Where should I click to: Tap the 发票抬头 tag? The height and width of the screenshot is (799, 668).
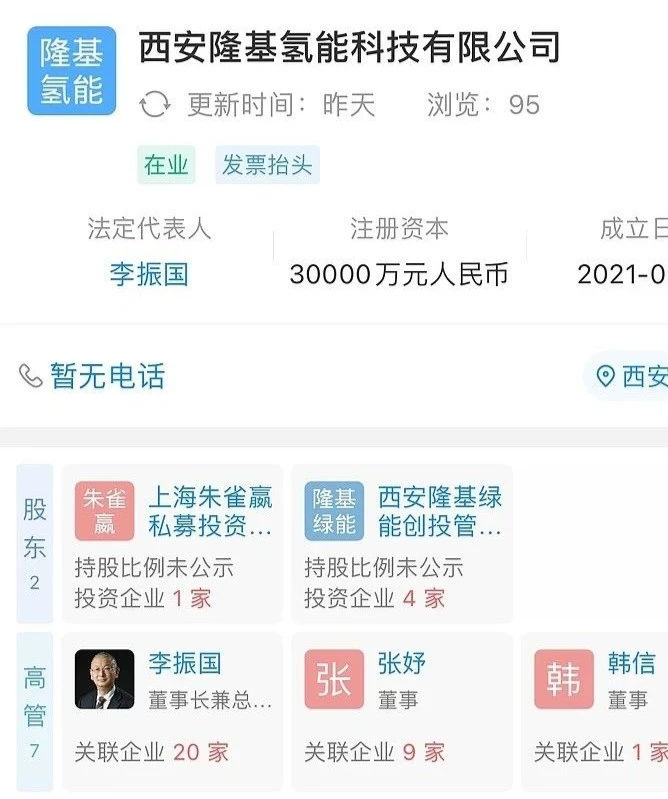coord(267,166)
